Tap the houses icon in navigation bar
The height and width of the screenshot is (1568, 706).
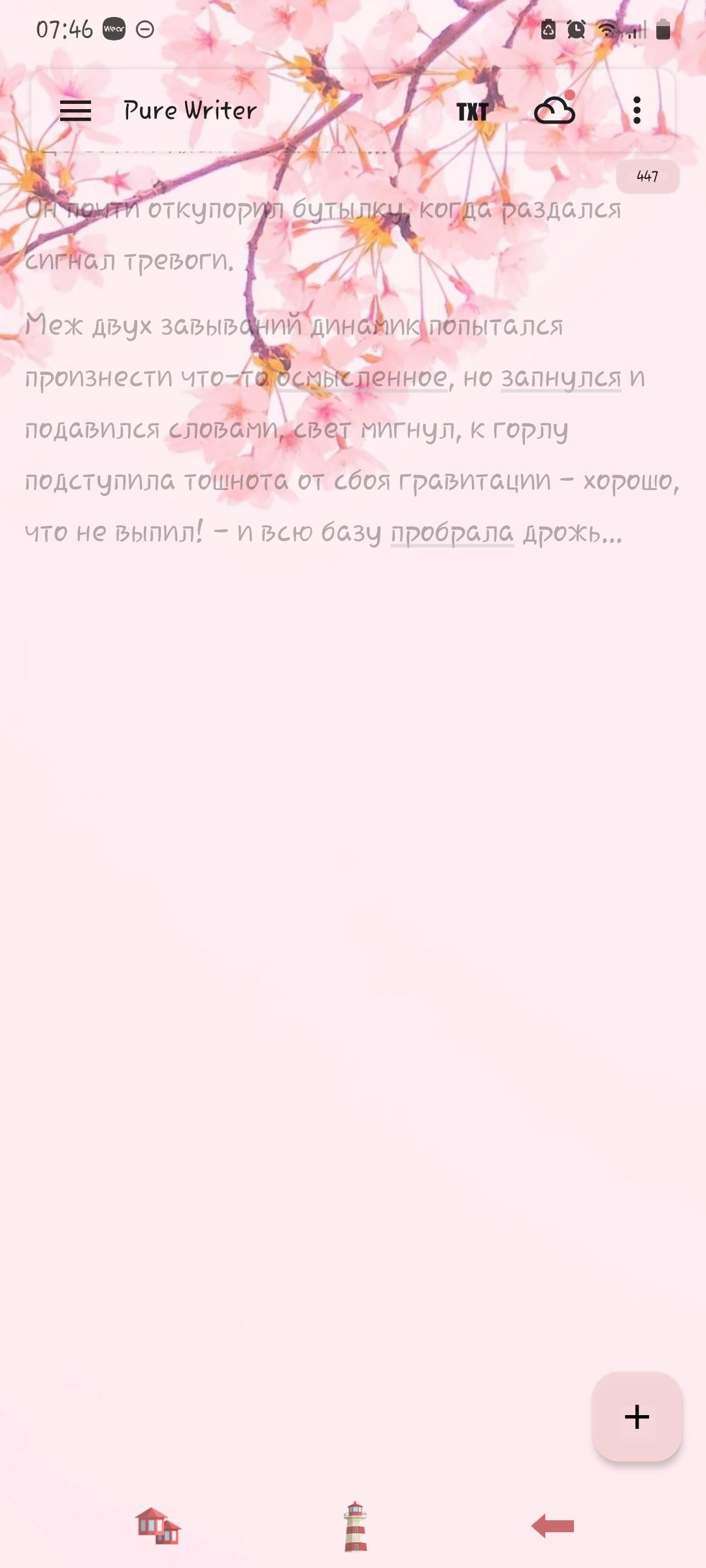click(158, 1526)
